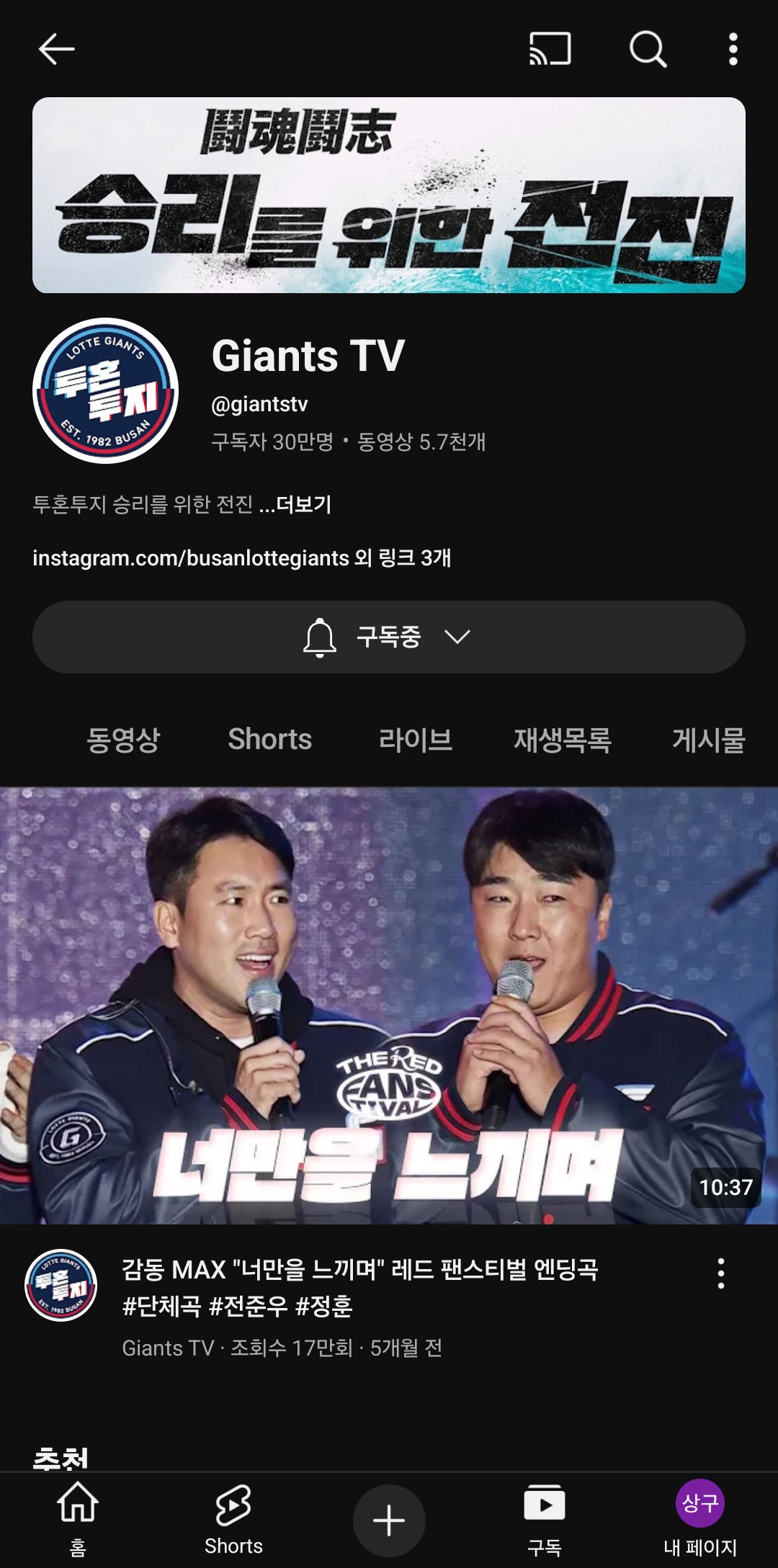Switch to the 동영상 tab
This screenshot has height=1568, width=778.
[123, 740]
